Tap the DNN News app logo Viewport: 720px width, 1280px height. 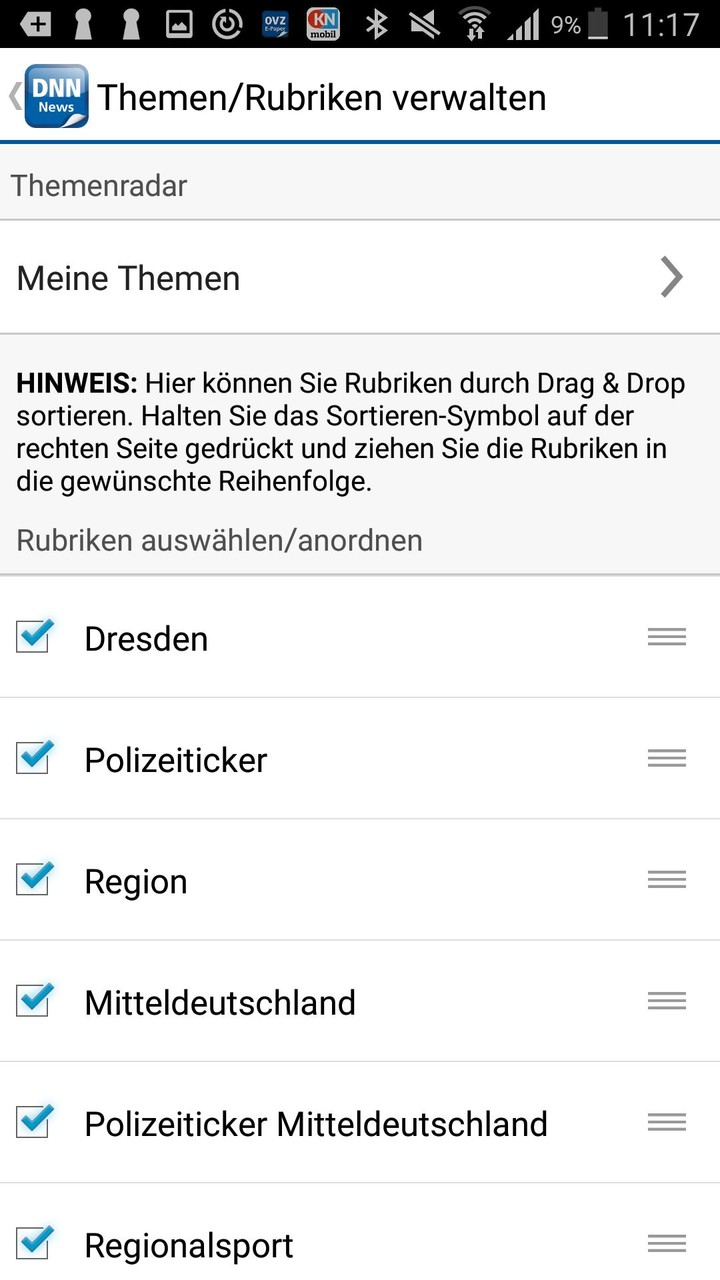point(56,96)
